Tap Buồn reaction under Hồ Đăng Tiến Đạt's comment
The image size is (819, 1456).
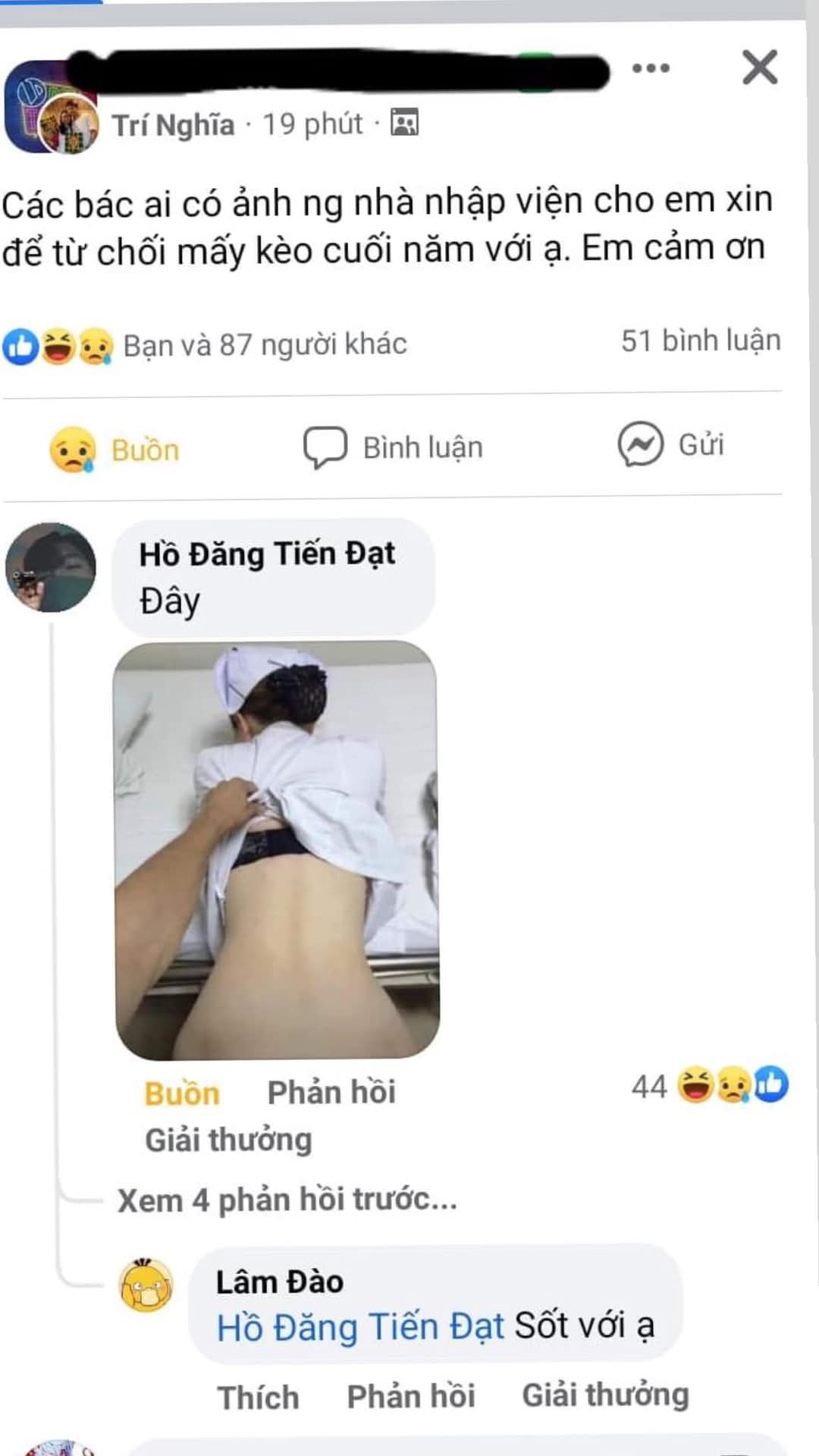tap(182, 1094)
